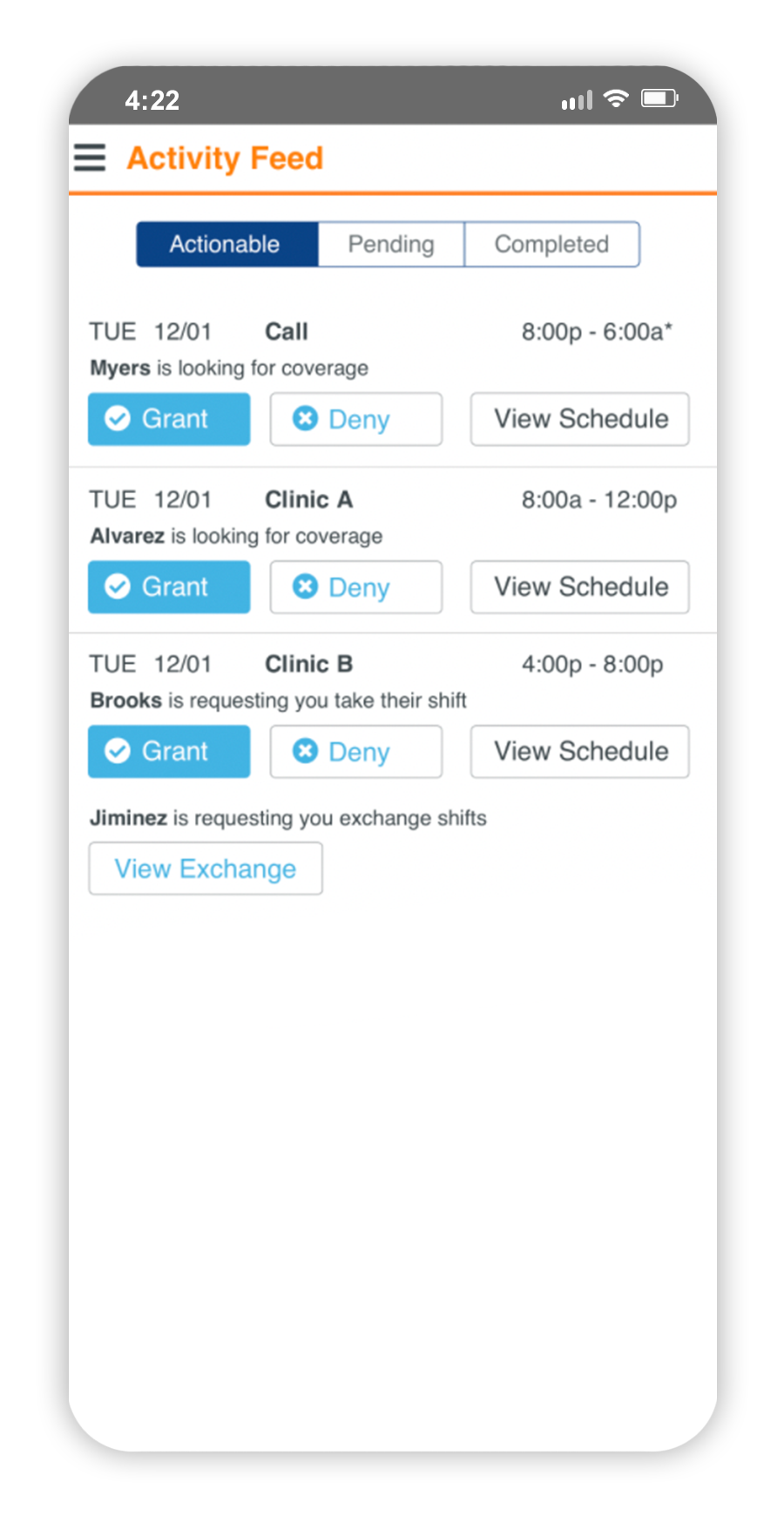Deny Alvarez's Clinic A coverage request
The image size is (784, 1516).
coord(355,586)
